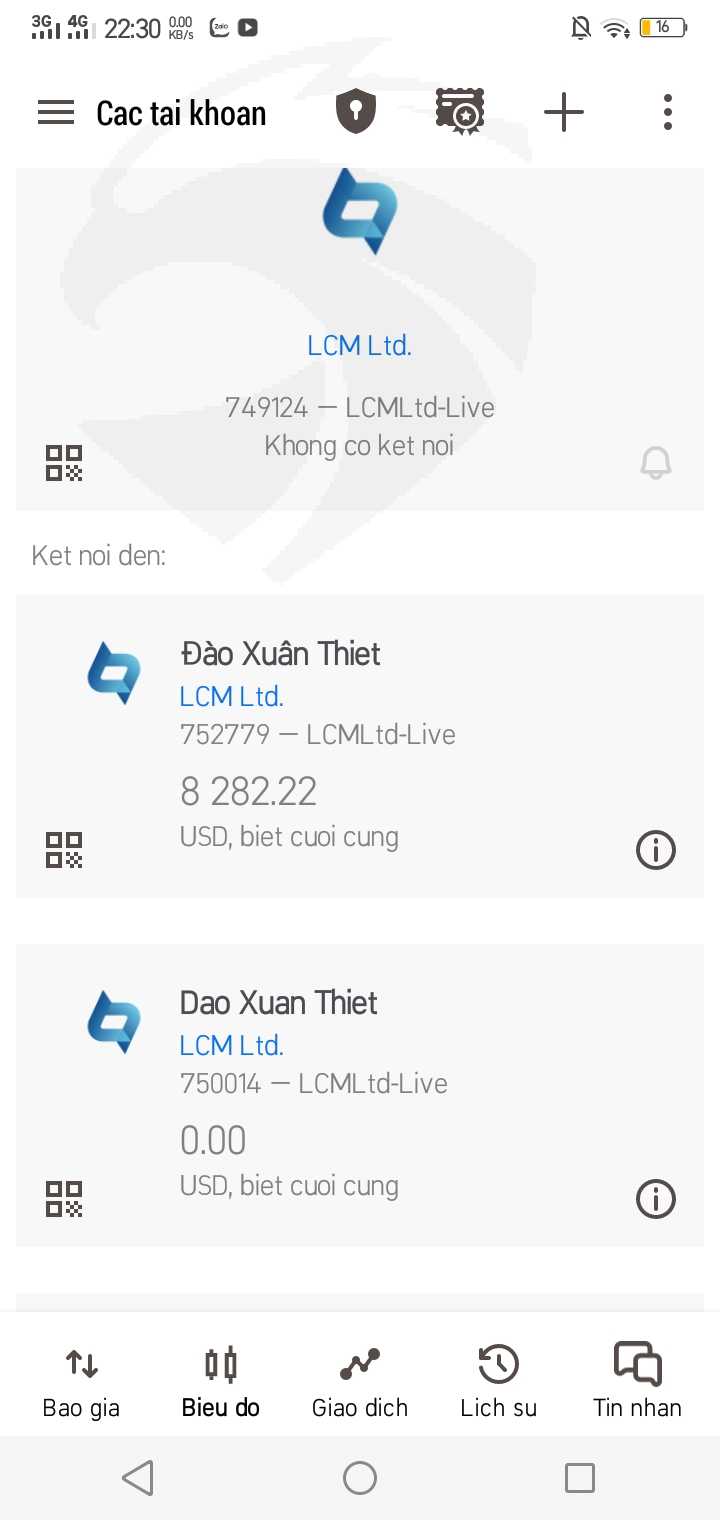The width and height of the screenshot is (720, 1520).
Task: Tap the shield password icon
Action: pos(355,112)
